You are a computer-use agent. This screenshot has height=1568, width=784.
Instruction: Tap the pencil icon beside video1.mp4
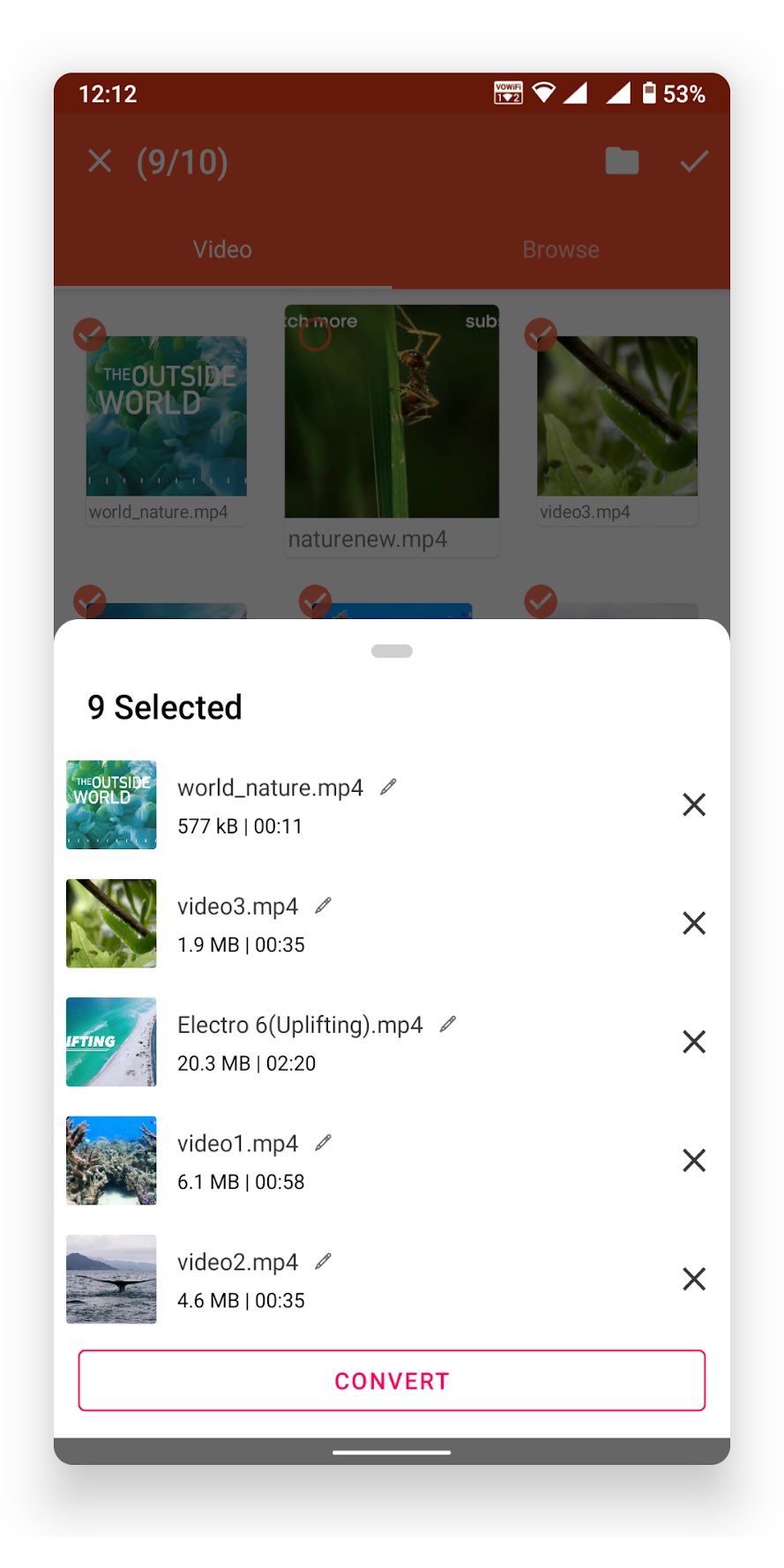click(x=323, y=1143)
